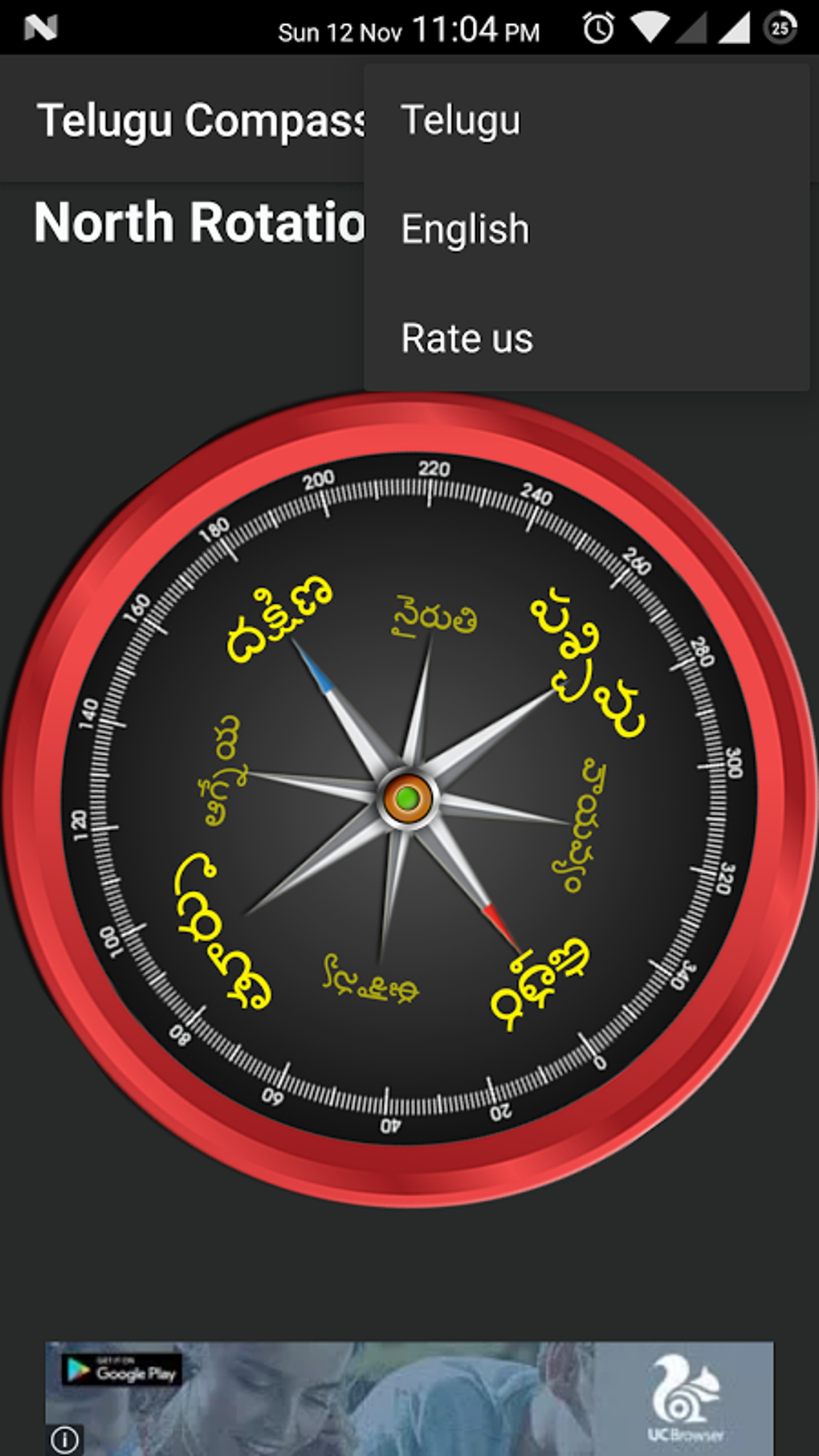The width and height of the screenshot is (819, 1456).
Task: Tap the green center dot of the compass
Action: tap(408, 798)
